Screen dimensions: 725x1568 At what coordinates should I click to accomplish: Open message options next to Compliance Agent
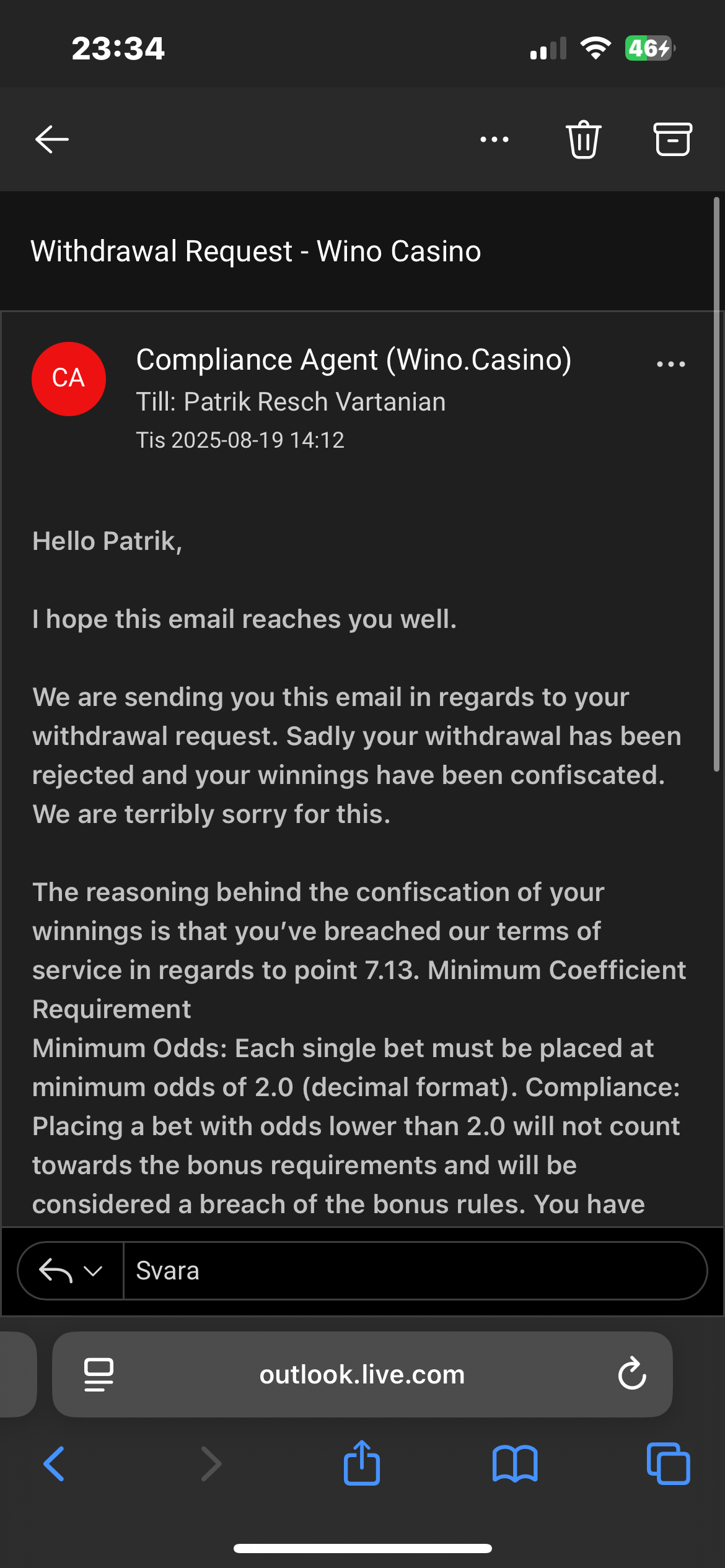pos(670,364)
